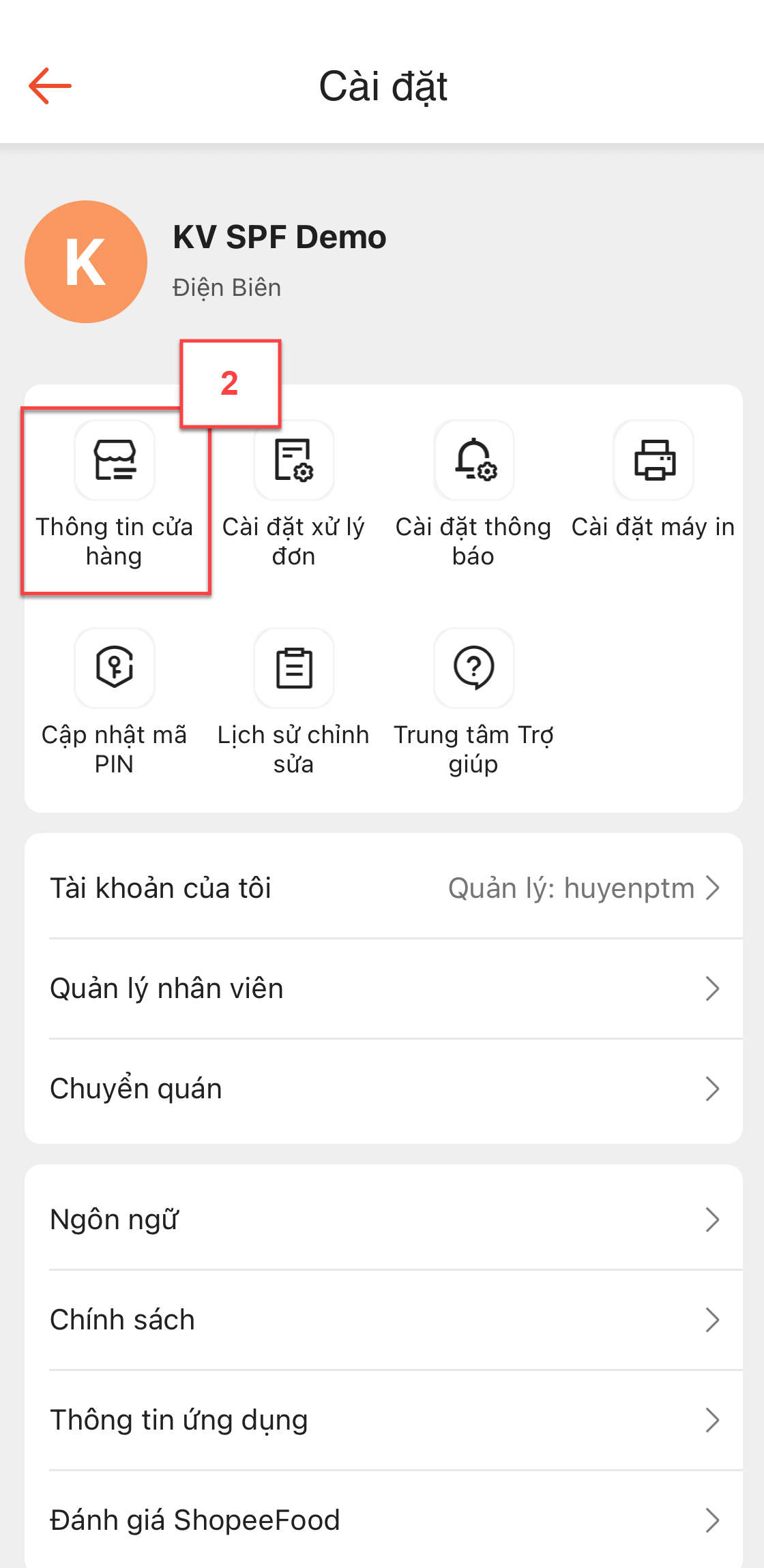
Task: Open Chính sách row
Action: click(384, 1320)
